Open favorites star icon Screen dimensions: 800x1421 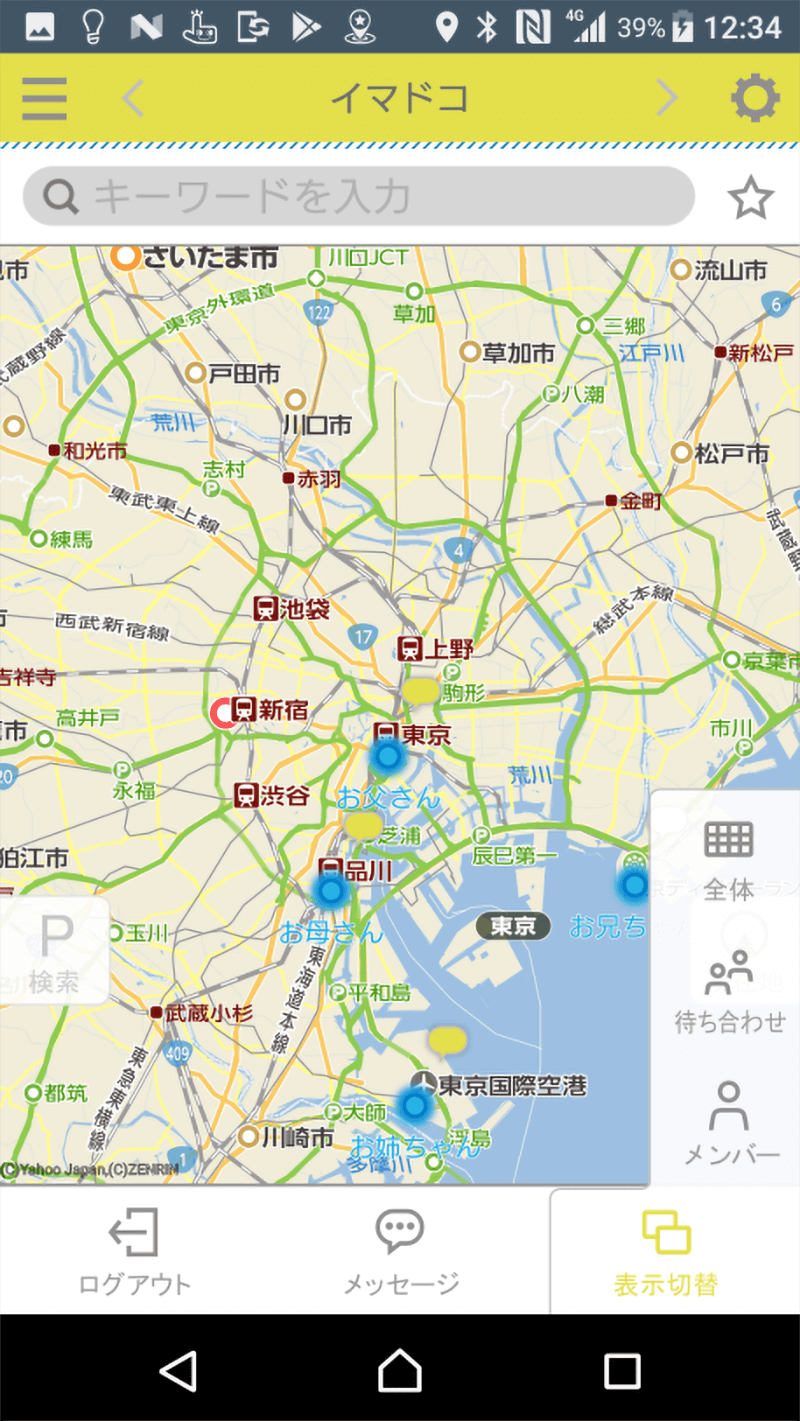[750, 198]
